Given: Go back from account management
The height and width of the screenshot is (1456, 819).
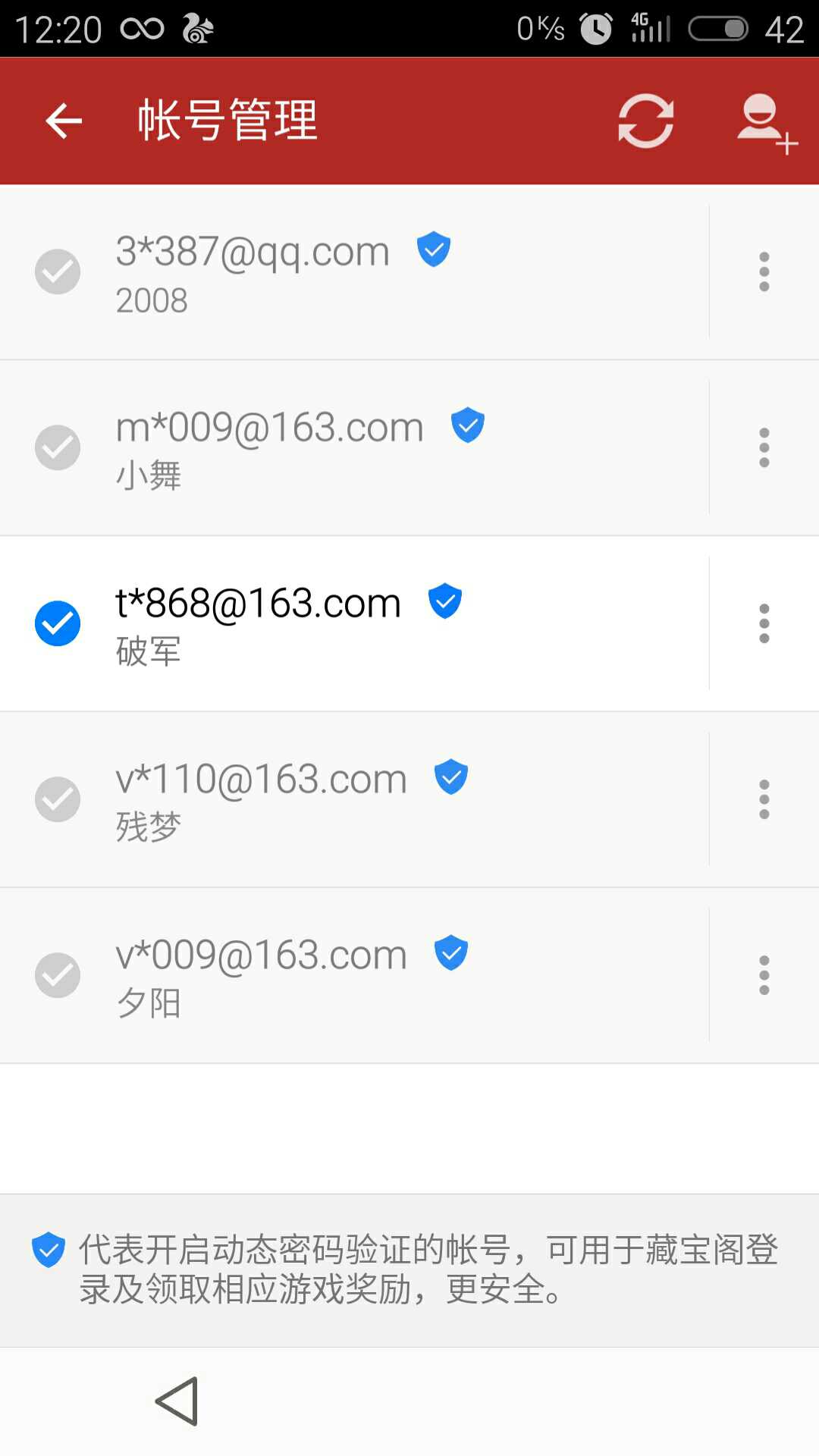Looking at the screenshot, I should click(x=64, y=121).
